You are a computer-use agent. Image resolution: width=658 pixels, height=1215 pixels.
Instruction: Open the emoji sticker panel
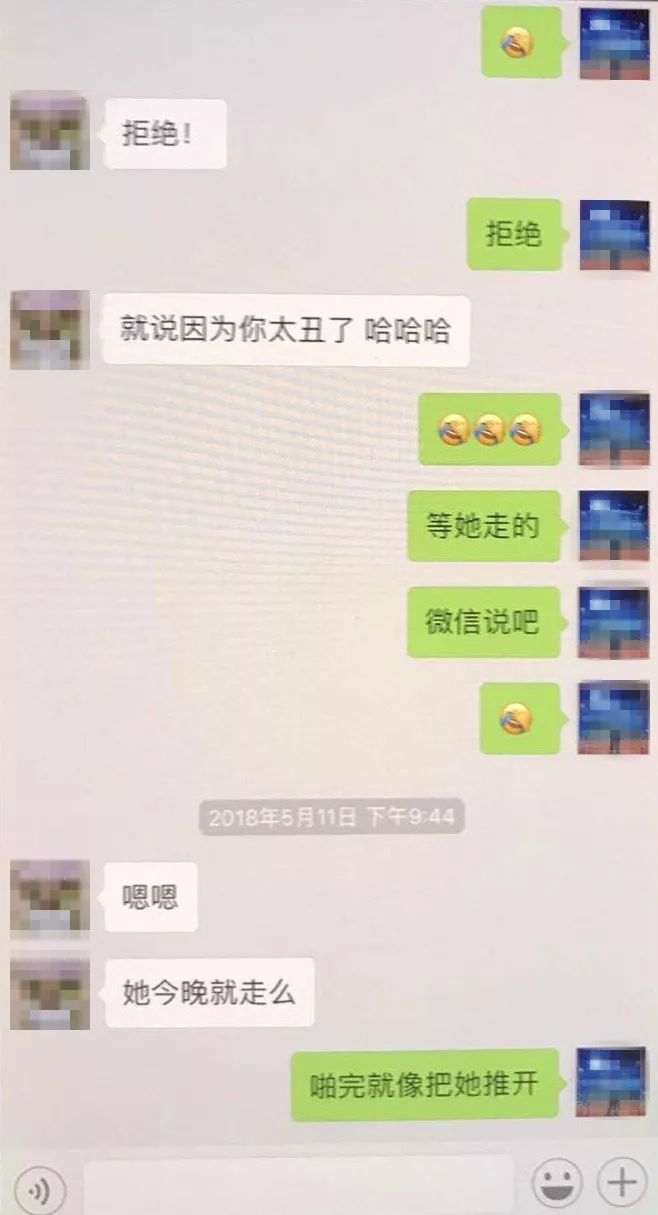[557, 1185]
